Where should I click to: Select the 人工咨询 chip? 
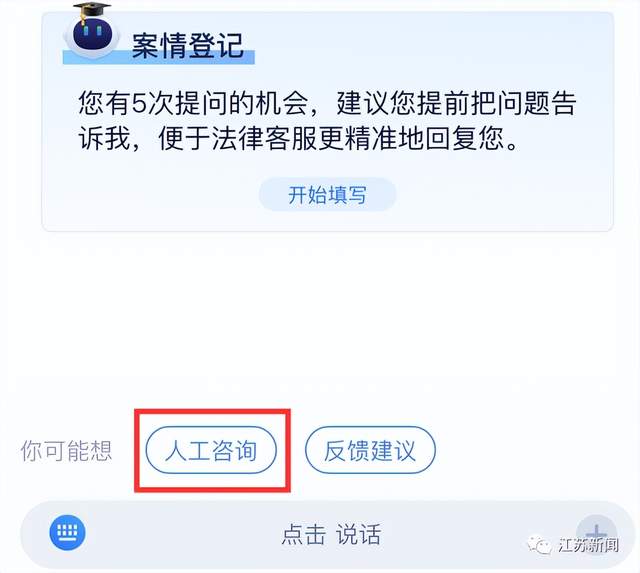(210, 451)
